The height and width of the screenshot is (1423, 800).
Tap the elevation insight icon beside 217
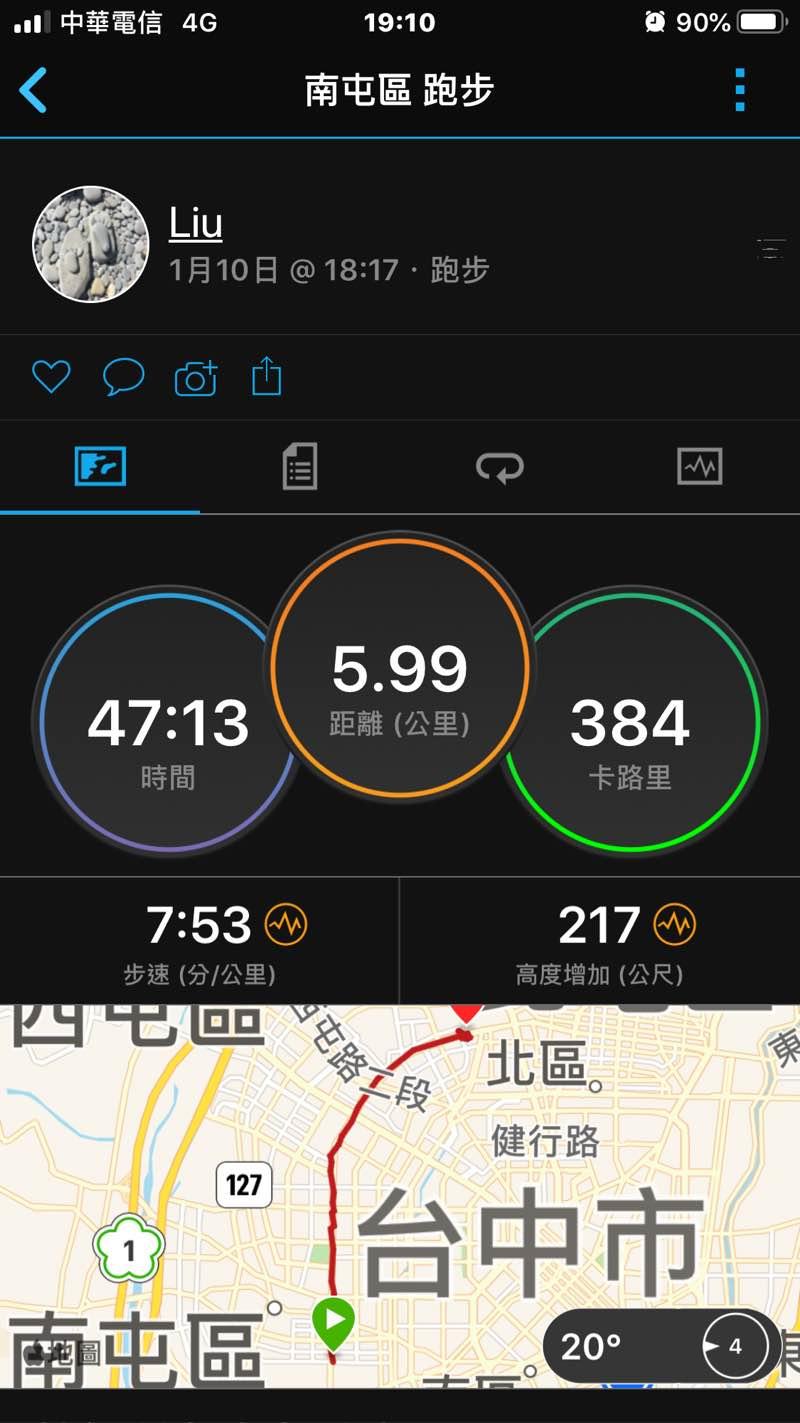coord(674,925)
